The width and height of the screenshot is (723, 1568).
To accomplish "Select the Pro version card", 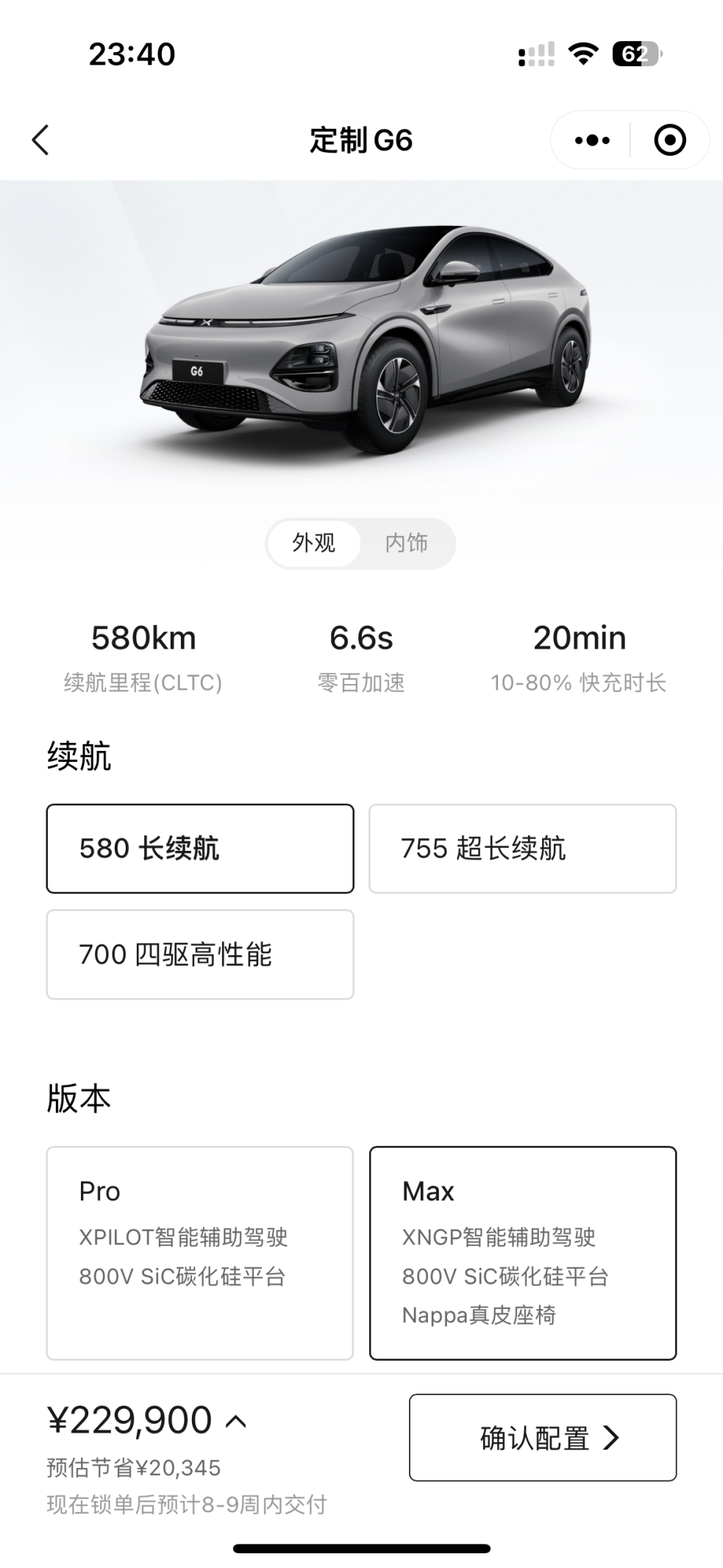I will click(200, 1253).
